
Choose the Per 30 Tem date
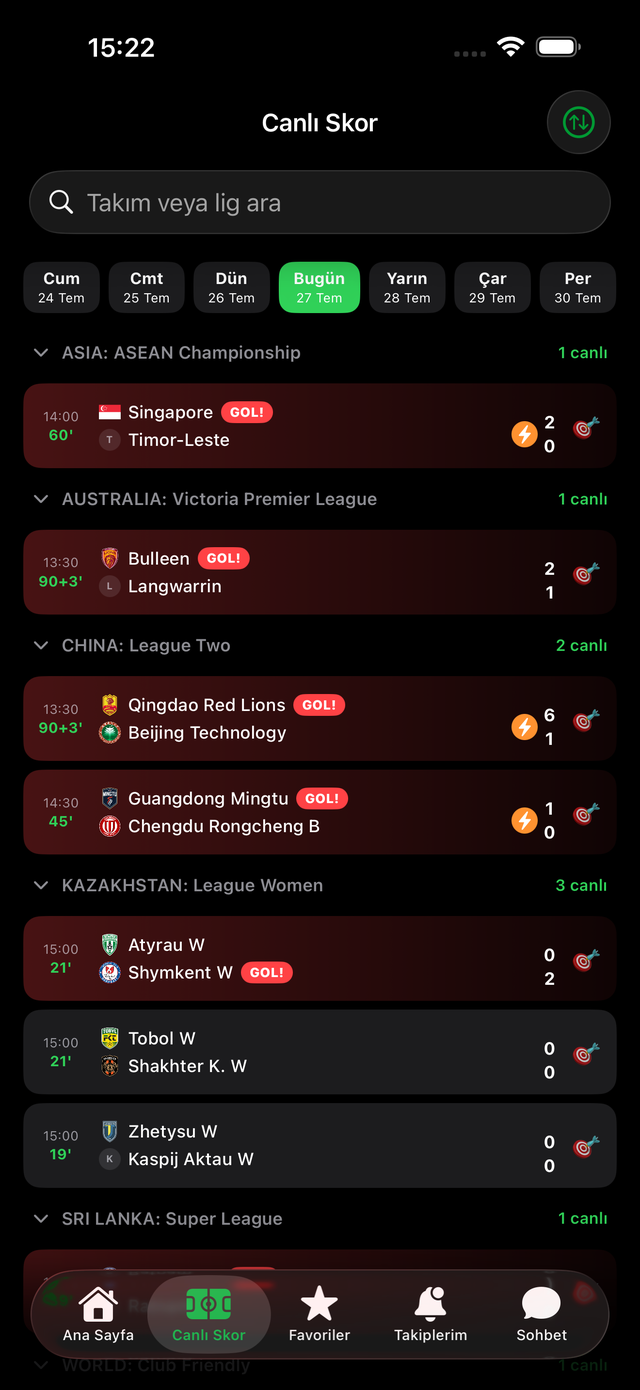click(x=578, y=287)
